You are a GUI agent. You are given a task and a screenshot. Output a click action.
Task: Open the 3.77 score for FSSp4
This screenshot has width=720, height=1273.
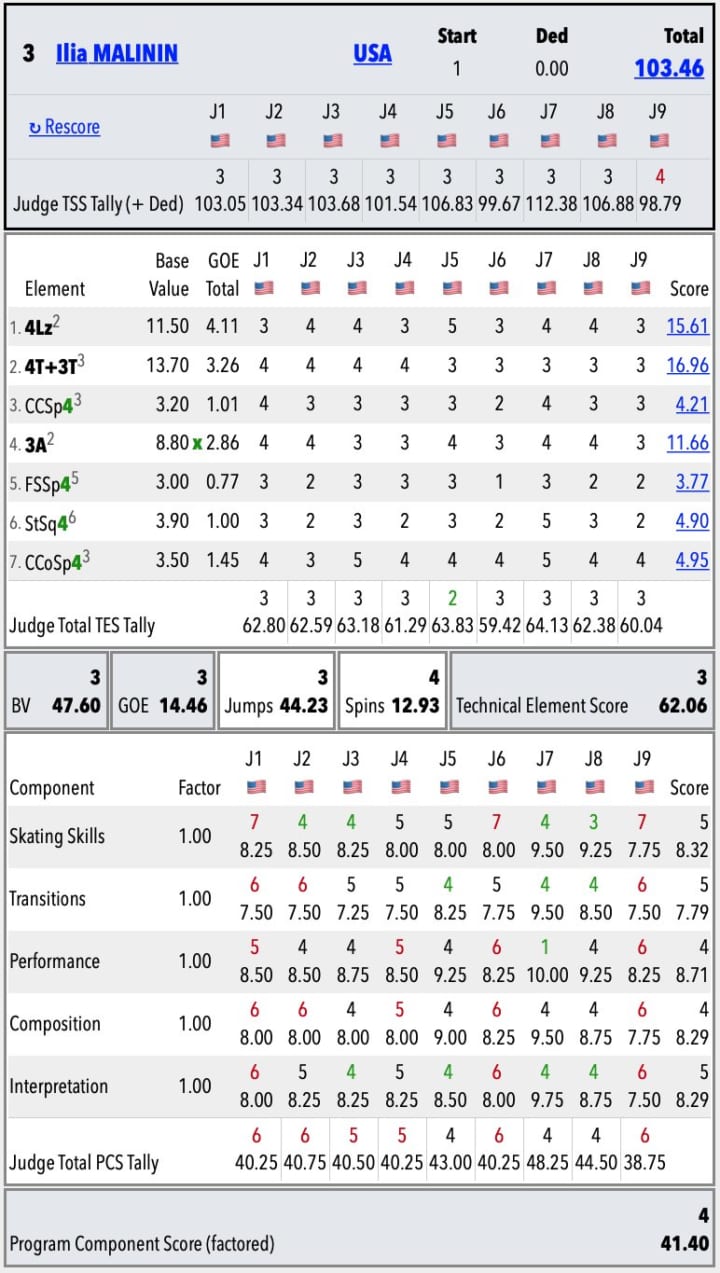(x=691, y=482)
